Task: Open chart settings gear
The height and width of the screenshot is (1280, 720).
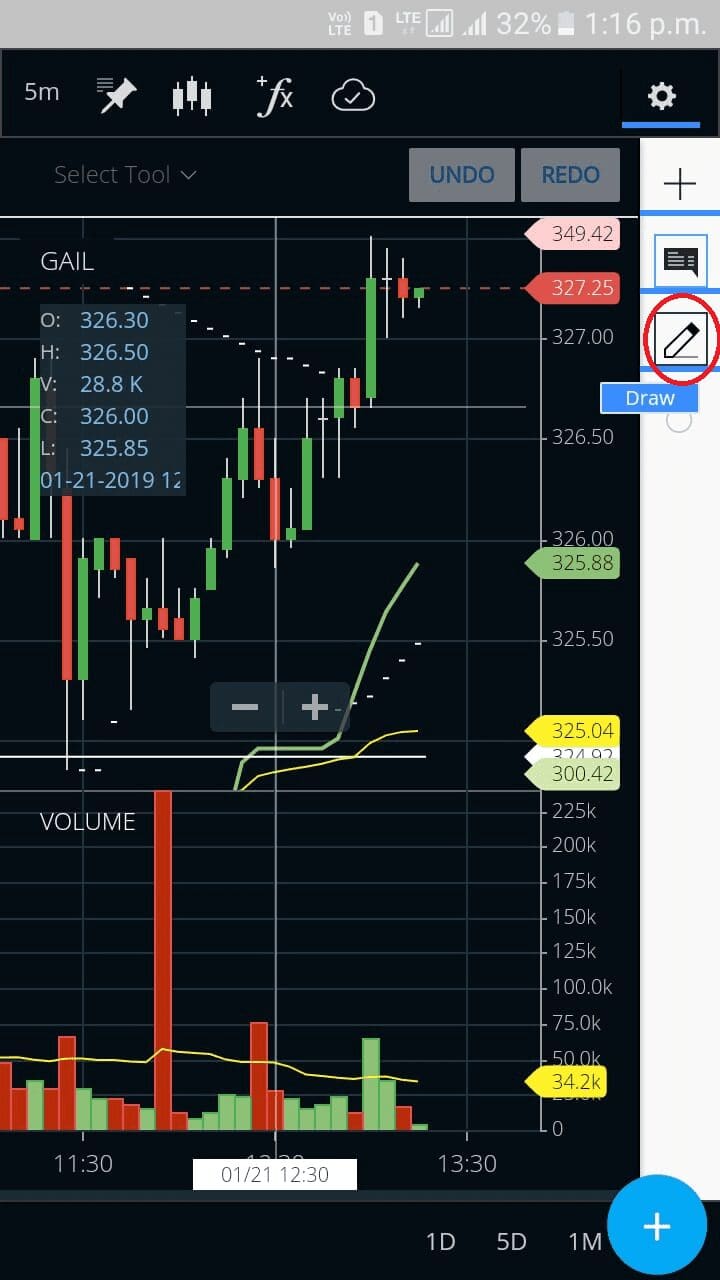Action: tap(661, 96)
